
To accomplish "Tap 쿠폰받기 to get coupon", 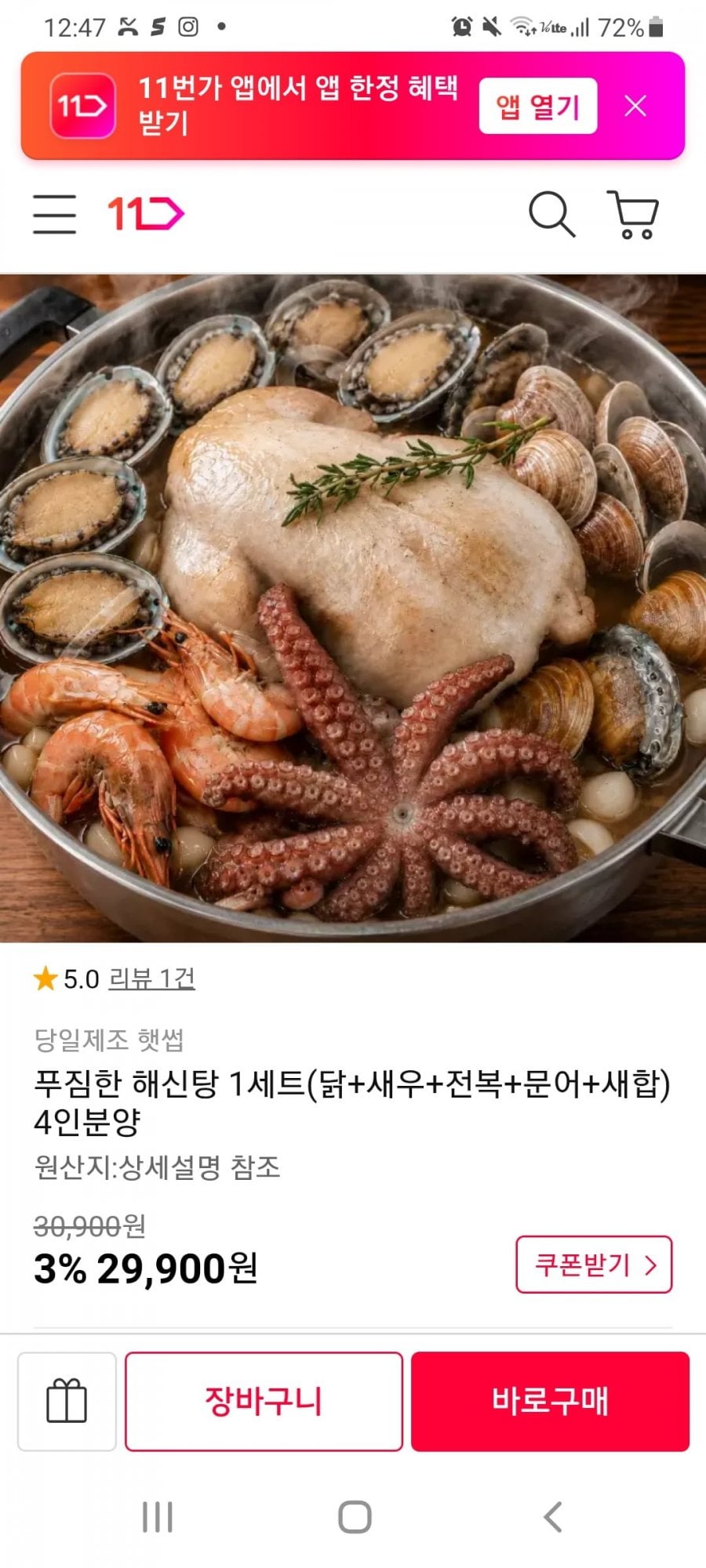I will pyautogui.click(x=594, y=1265).
